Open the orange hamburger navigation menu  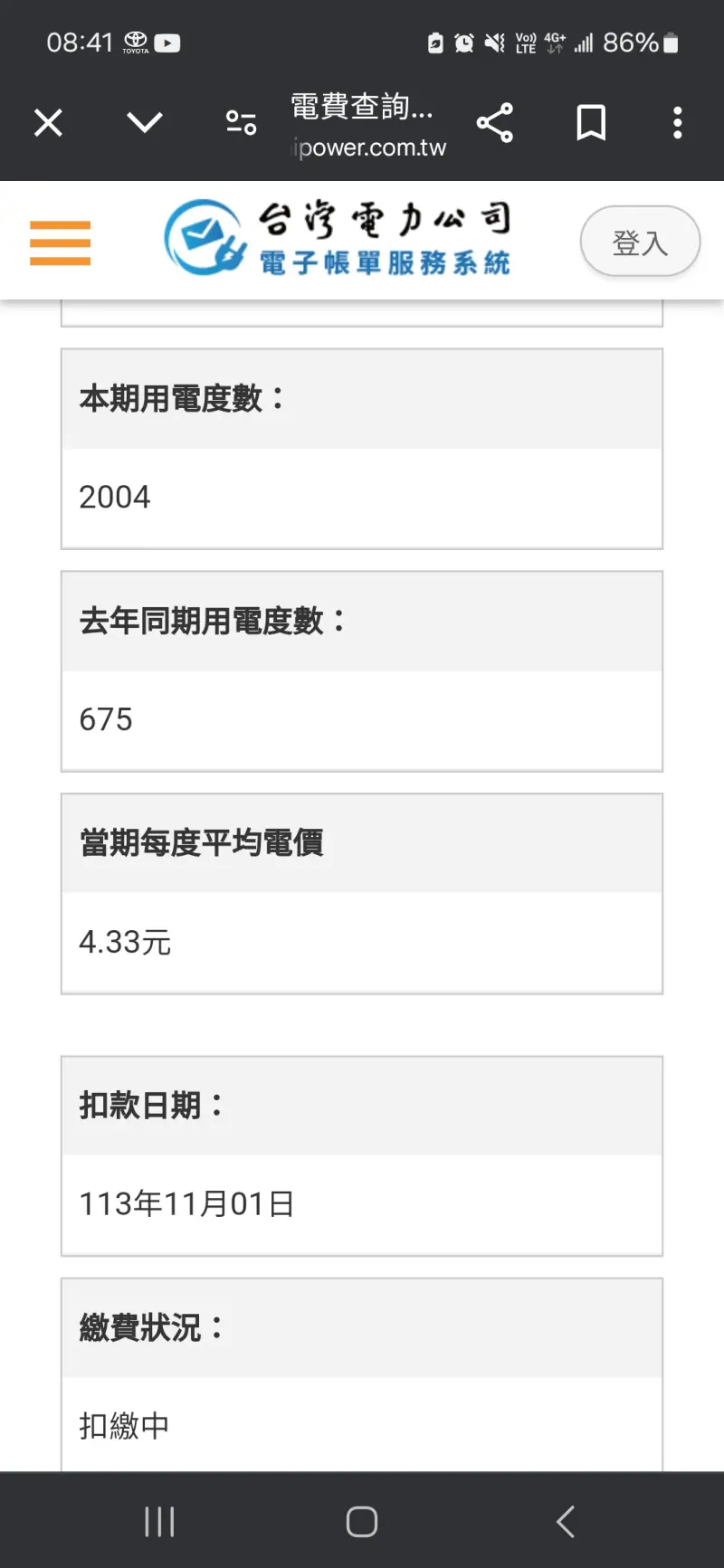[60, 242]
